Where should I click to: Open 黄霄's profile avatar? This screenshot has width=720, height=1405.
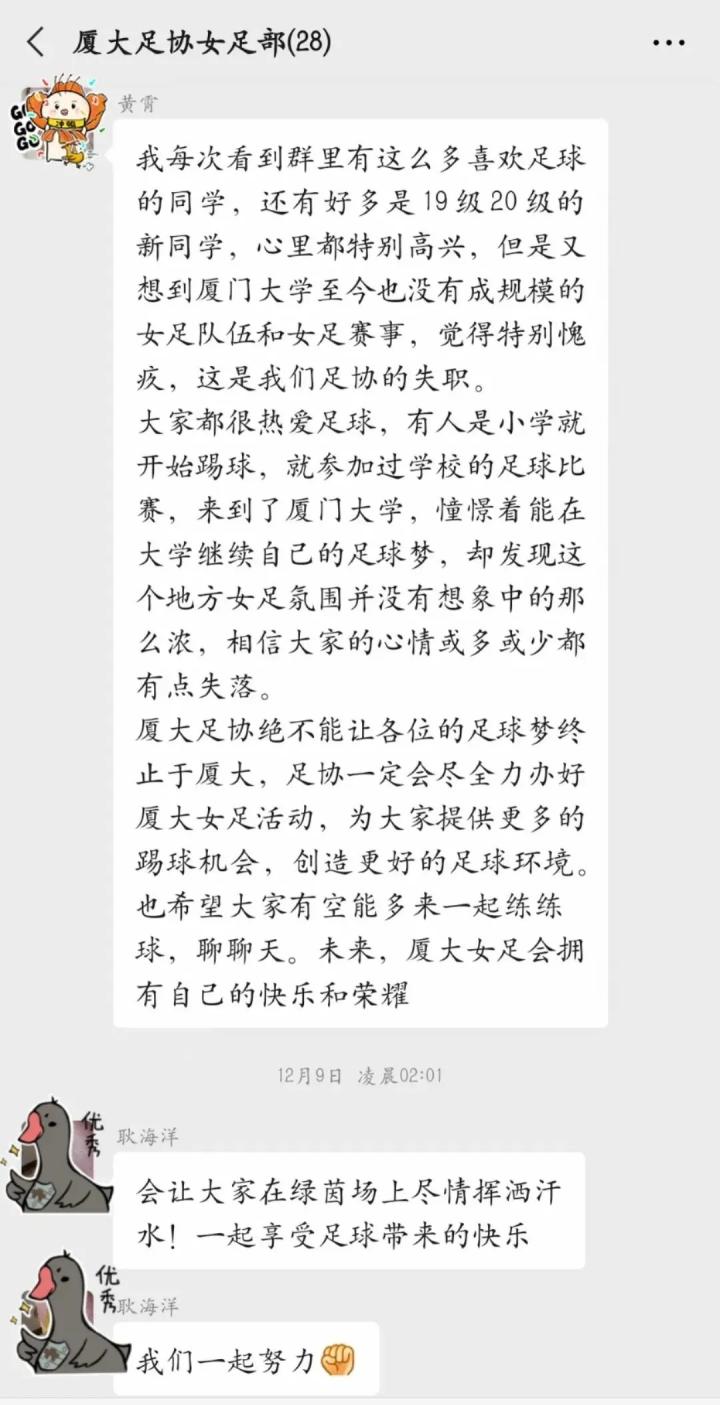tap(60, 122)
